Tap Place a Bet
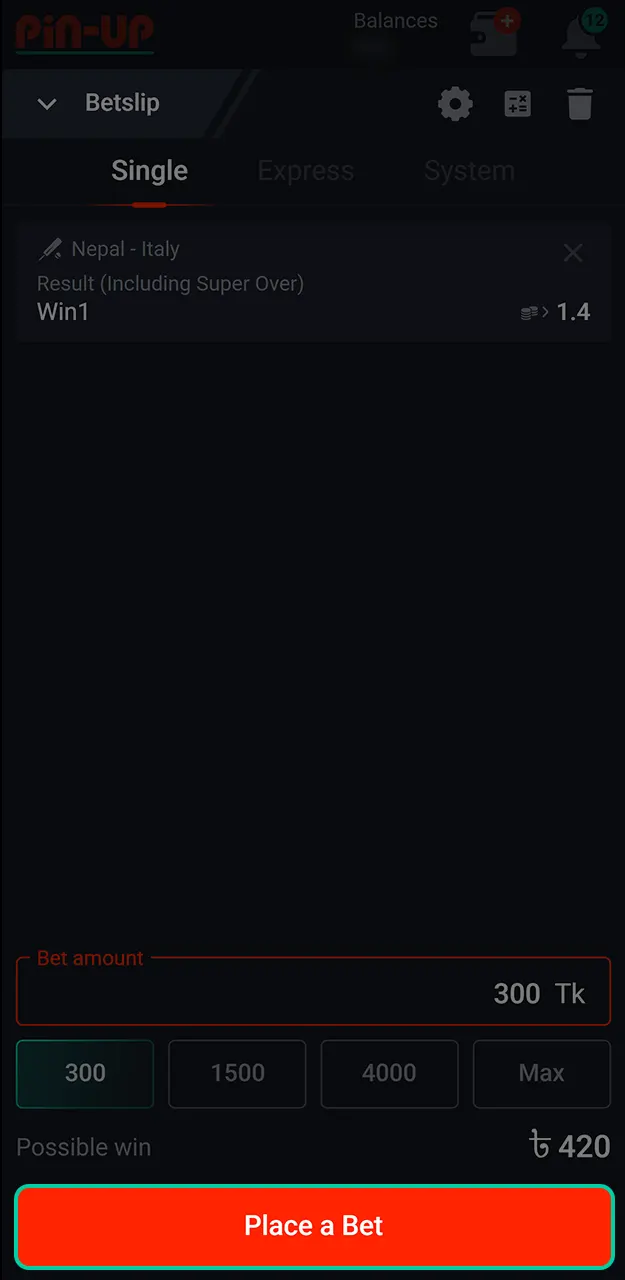The height and width of the screenshot is (1280, 625). coord(313,1226)
